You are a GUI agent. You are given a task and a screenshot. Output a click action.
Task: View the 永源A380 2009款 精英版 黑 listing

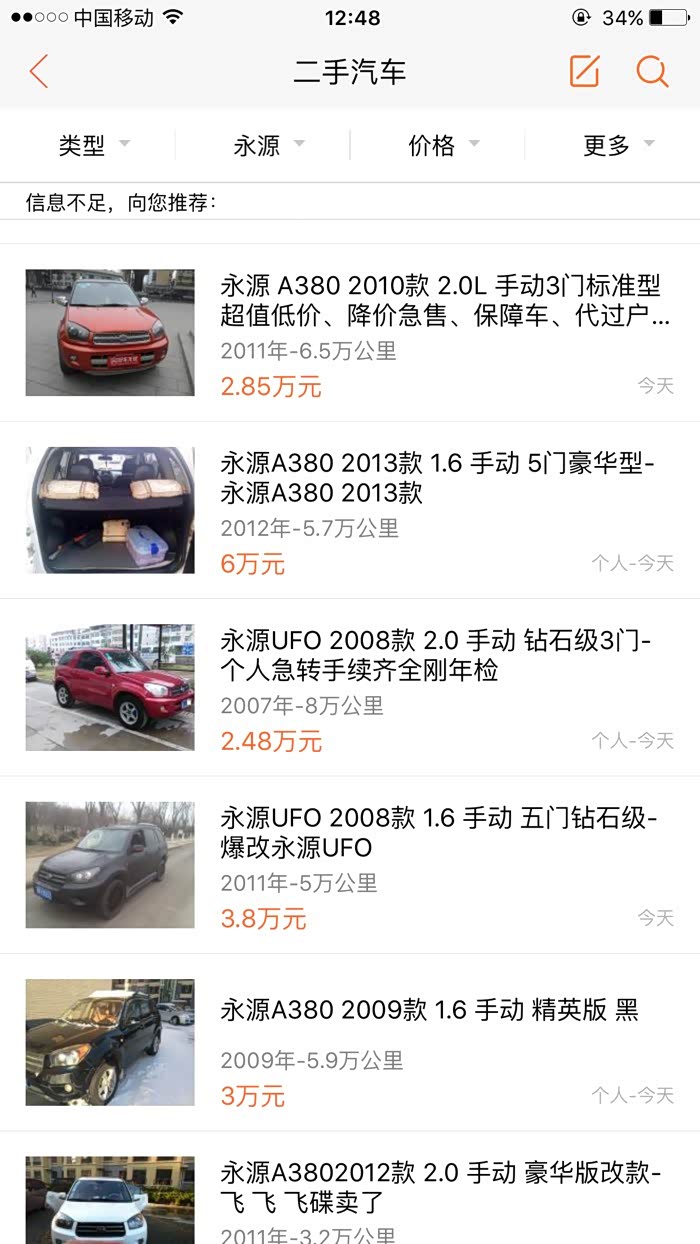[440, 1042]
